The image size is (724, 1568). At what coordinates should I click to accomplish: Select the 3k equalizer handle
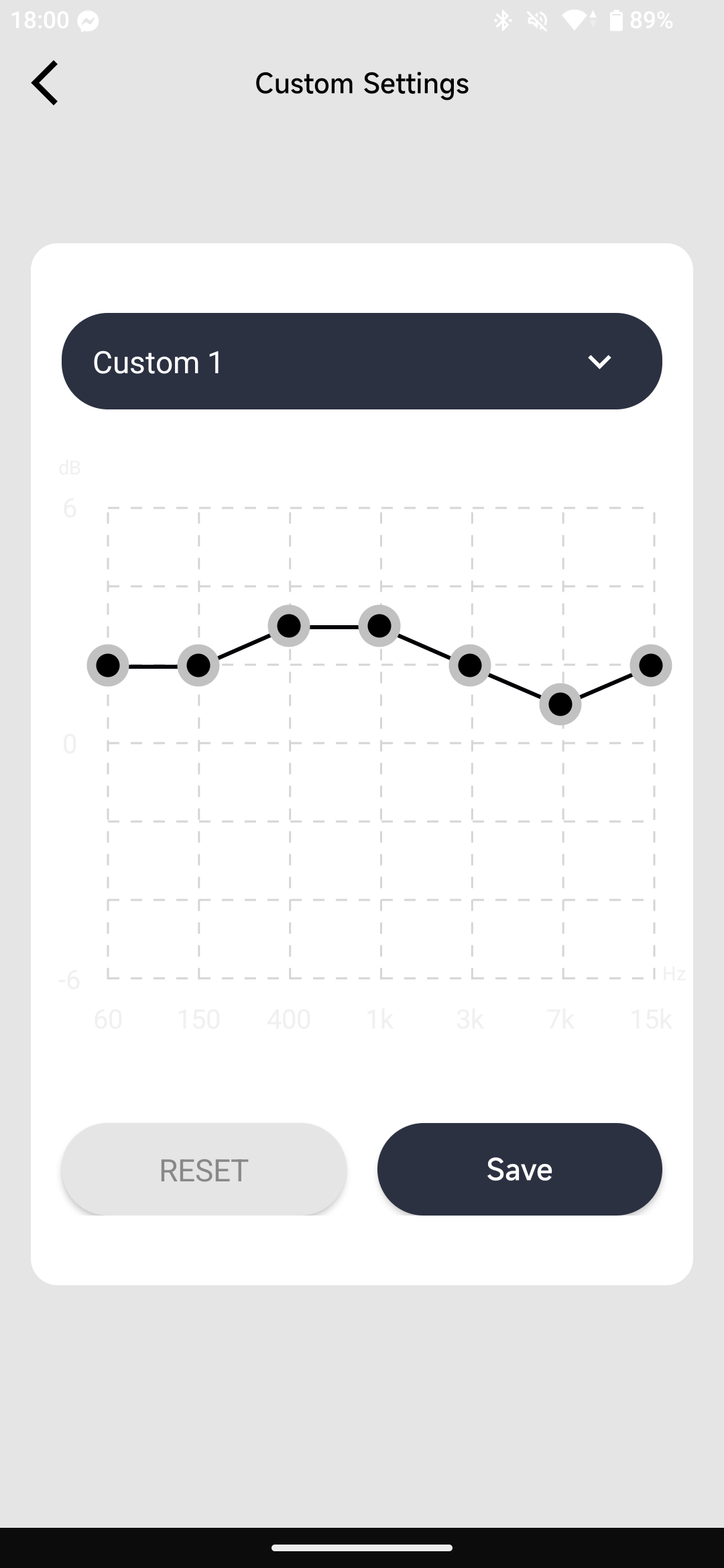coord(470,665)
